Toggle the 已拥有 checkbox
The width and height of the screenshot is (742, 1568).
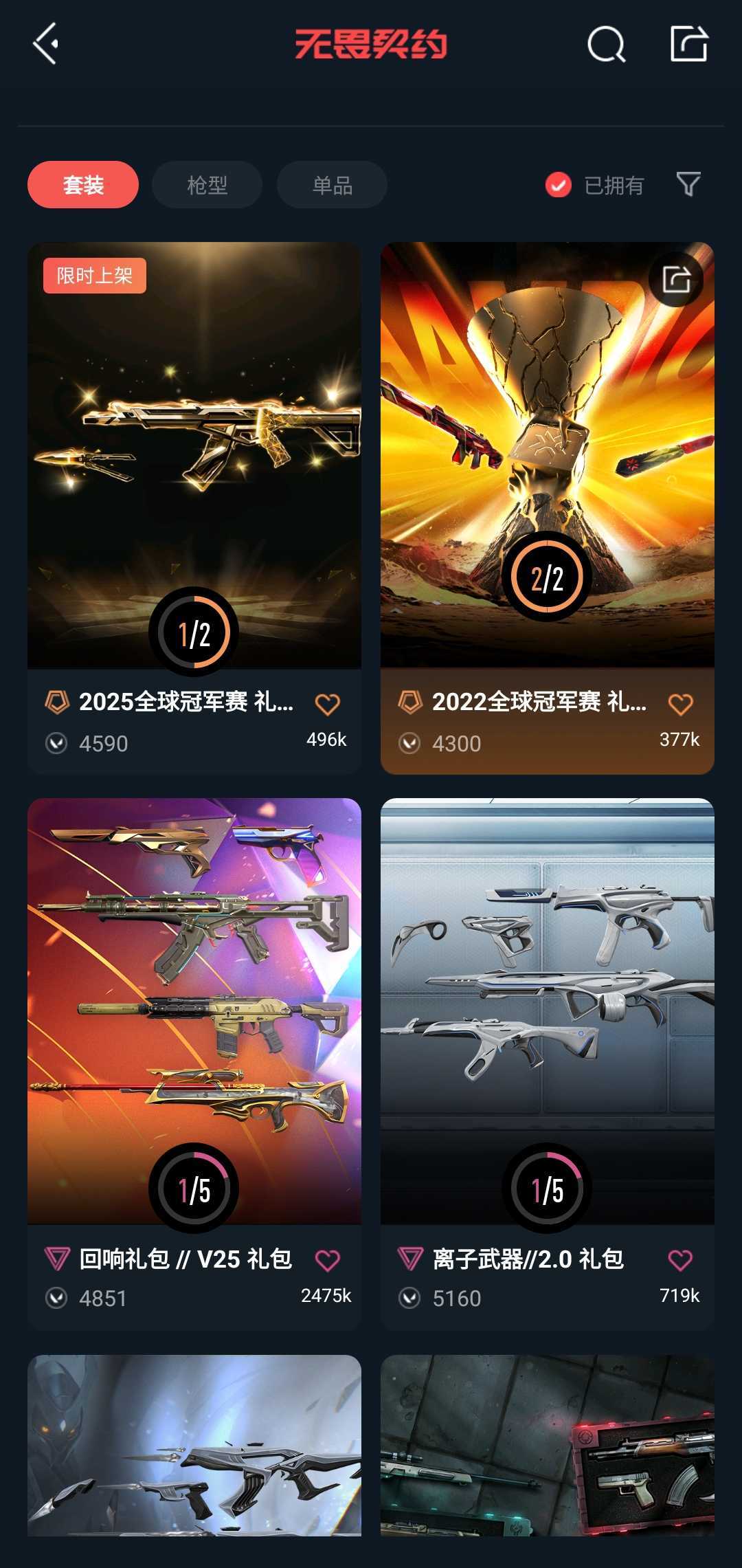tap(558, 185)
